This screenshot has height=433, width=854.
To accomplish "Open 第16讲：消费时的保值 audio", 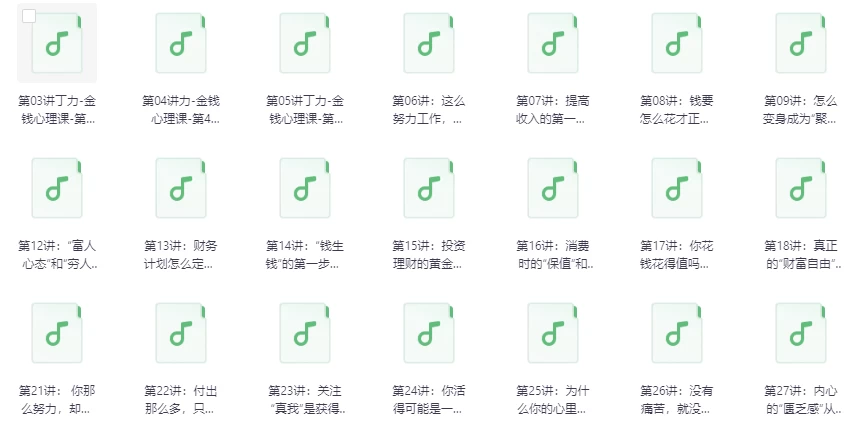I will pyautogui.click(x=553, y=188).
